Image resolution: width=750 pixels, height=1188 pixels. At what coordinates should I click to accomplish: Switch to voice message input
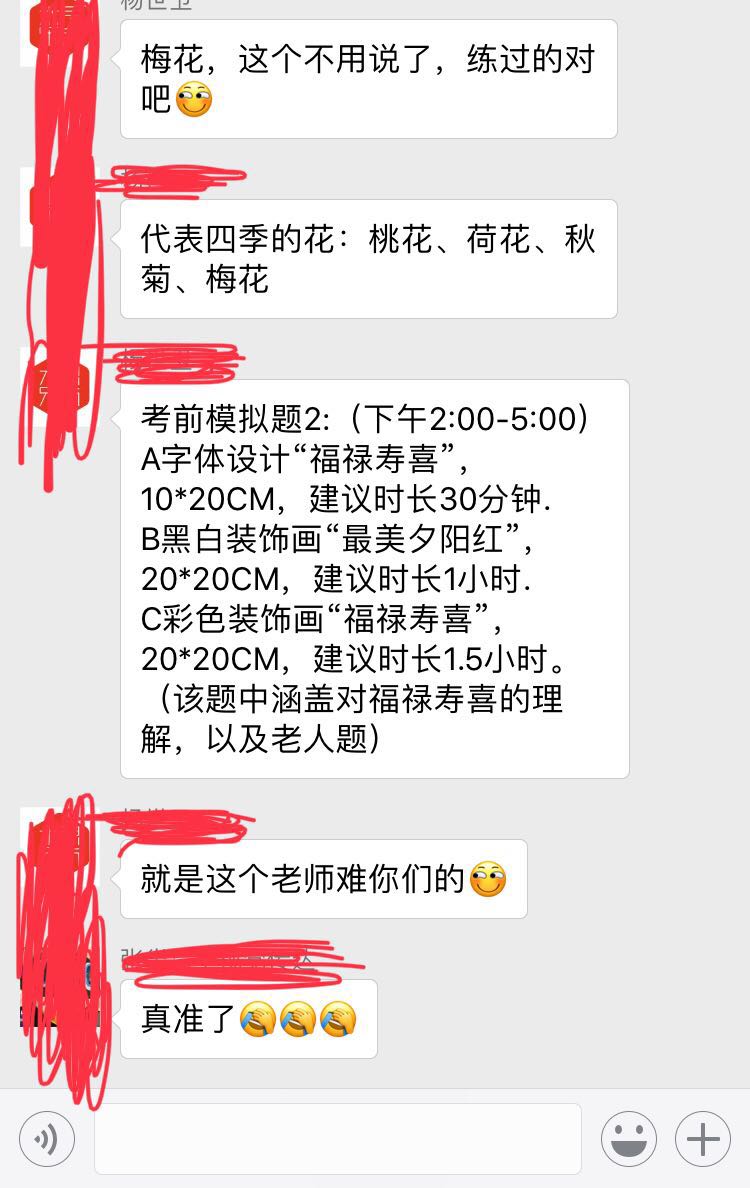click(47, 1139)
